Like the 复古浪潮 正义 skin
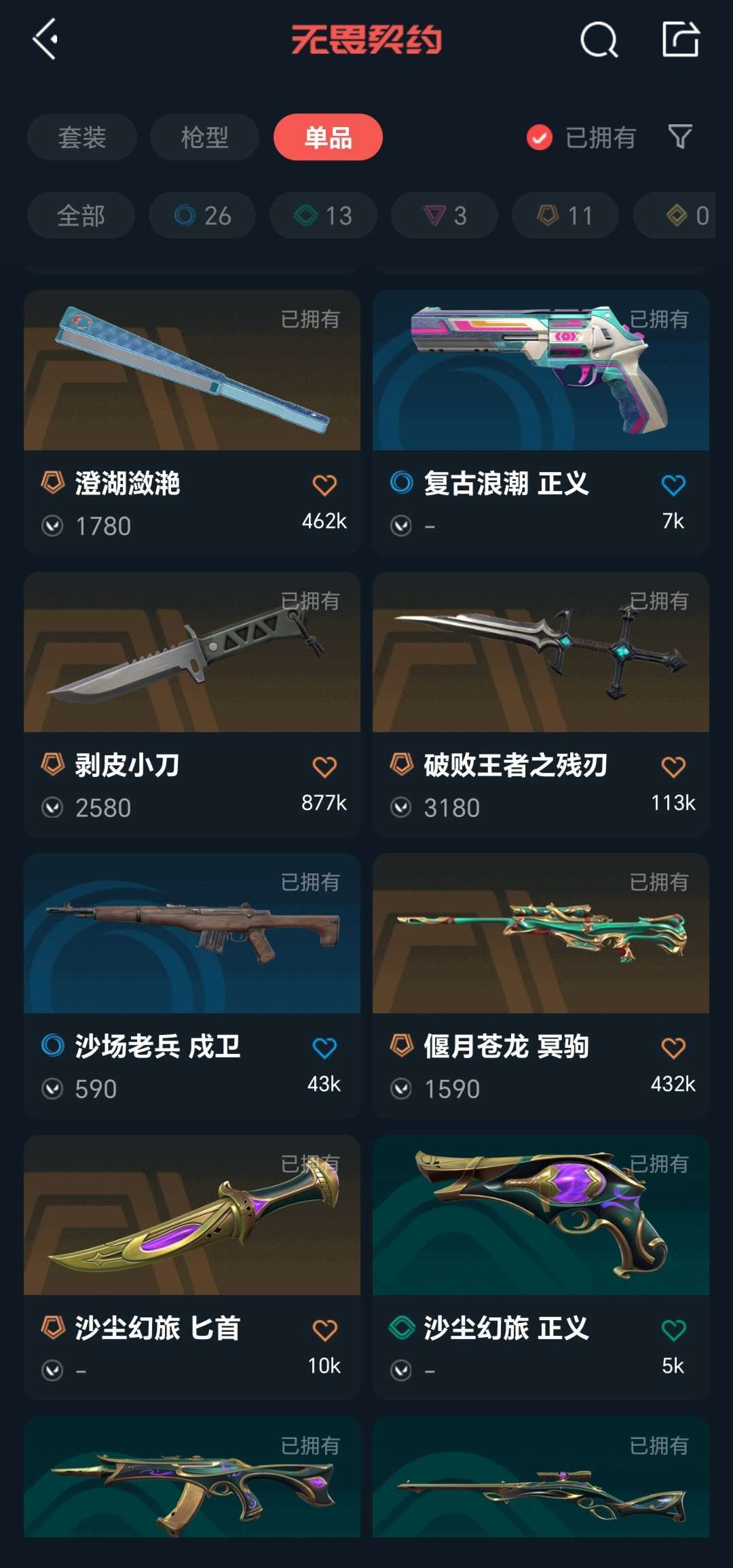 point(673,485)
